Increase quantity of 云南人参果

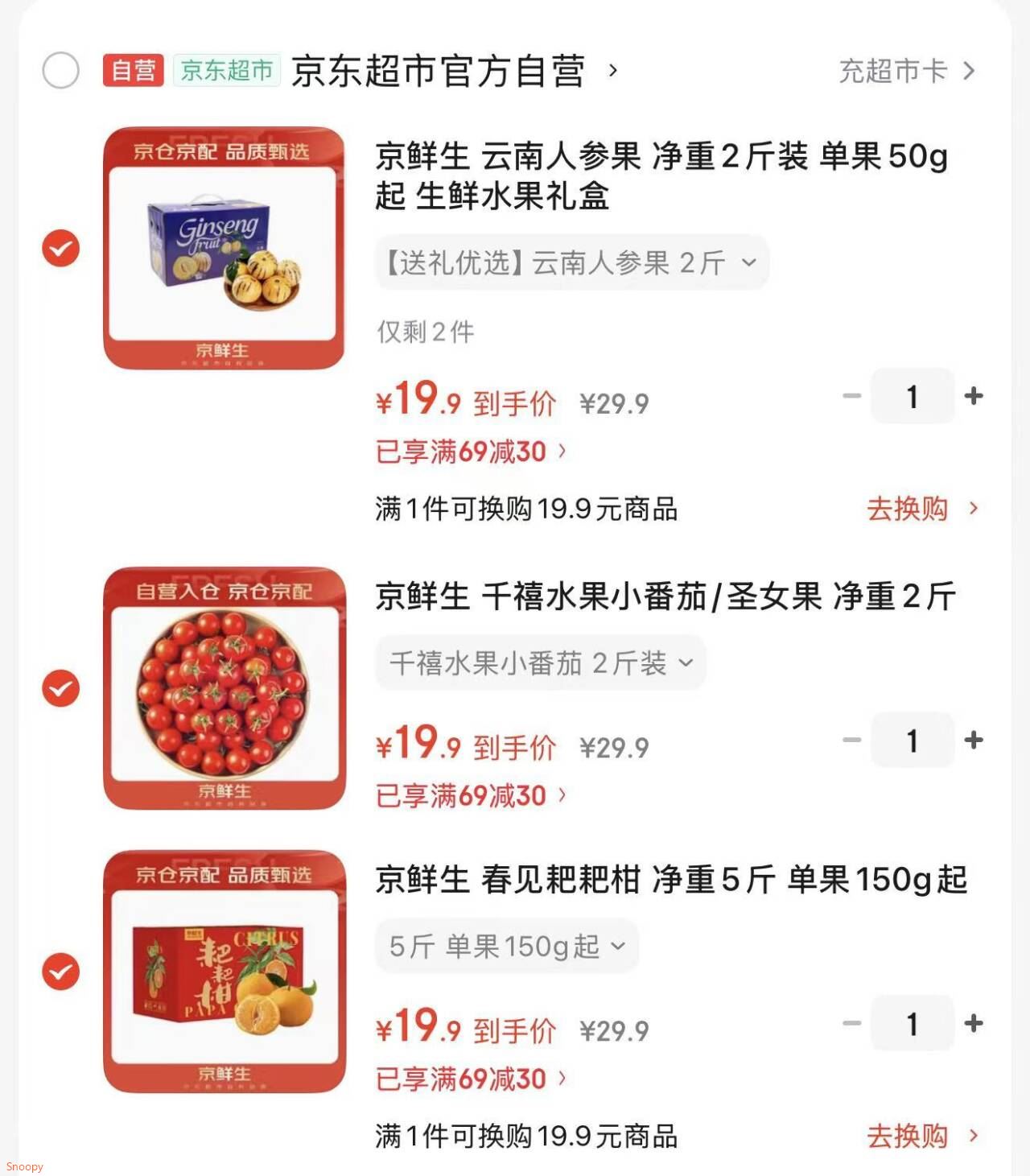click(x=974, y=396)
